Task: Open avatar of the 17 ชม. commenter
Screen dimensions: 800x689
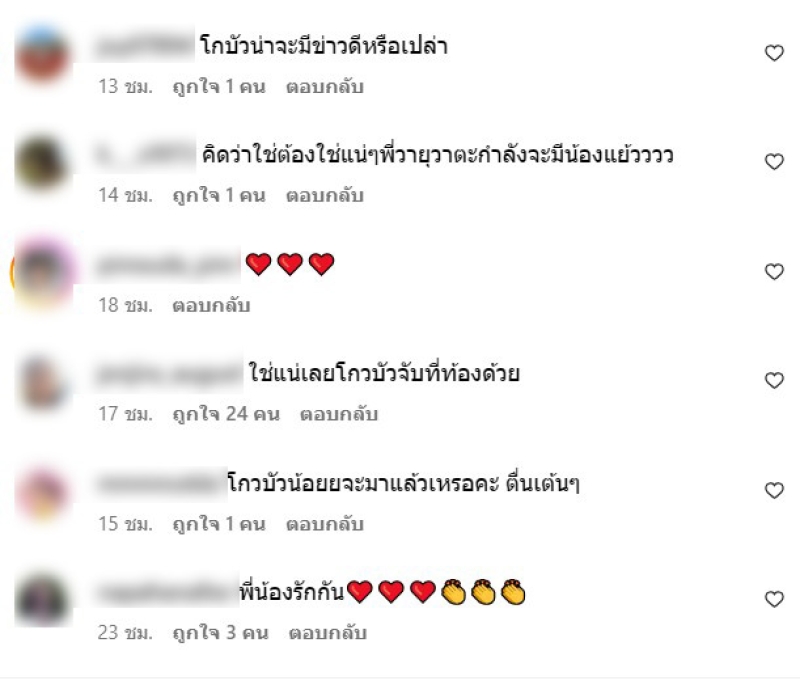Action: click(43, 381)
